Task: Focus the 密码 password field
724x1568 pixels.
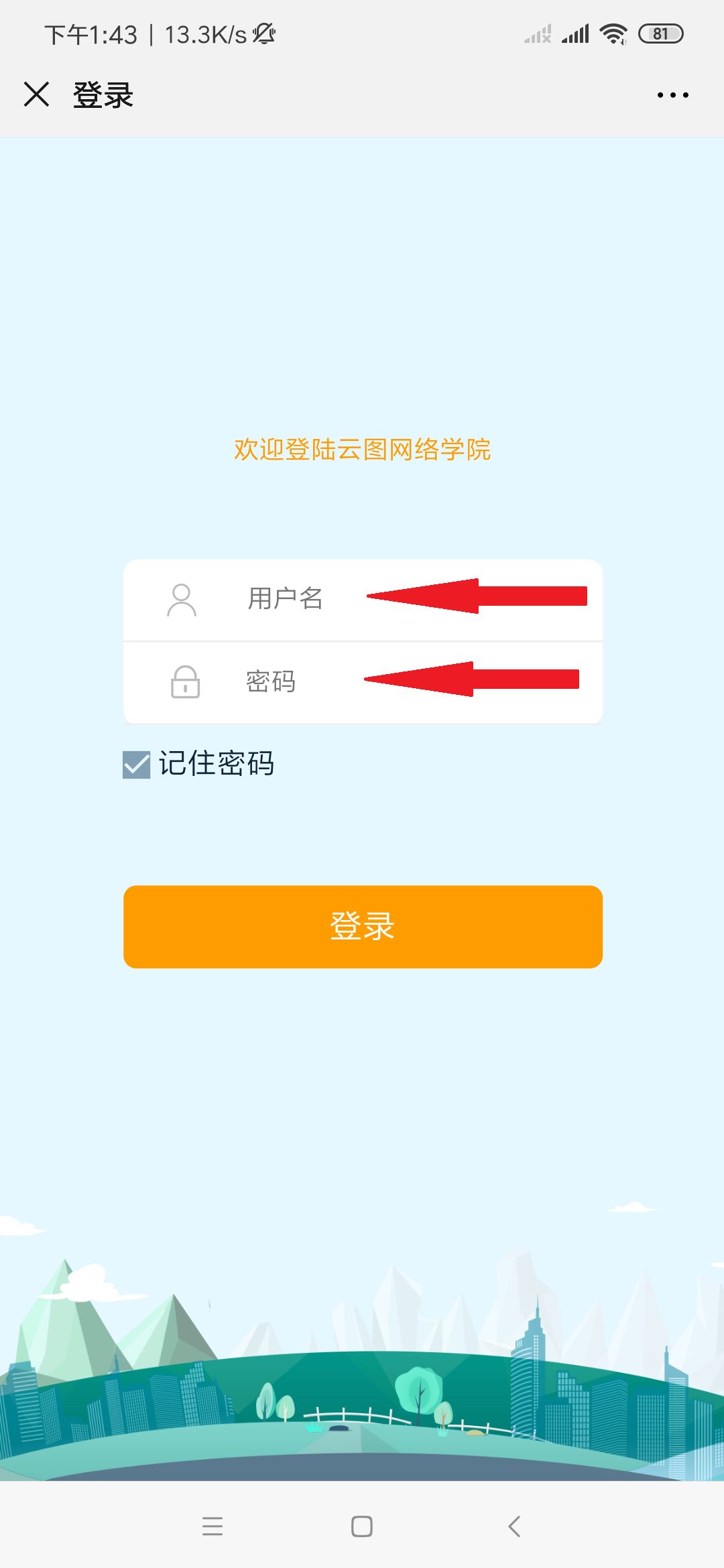Action: (363, 682)
